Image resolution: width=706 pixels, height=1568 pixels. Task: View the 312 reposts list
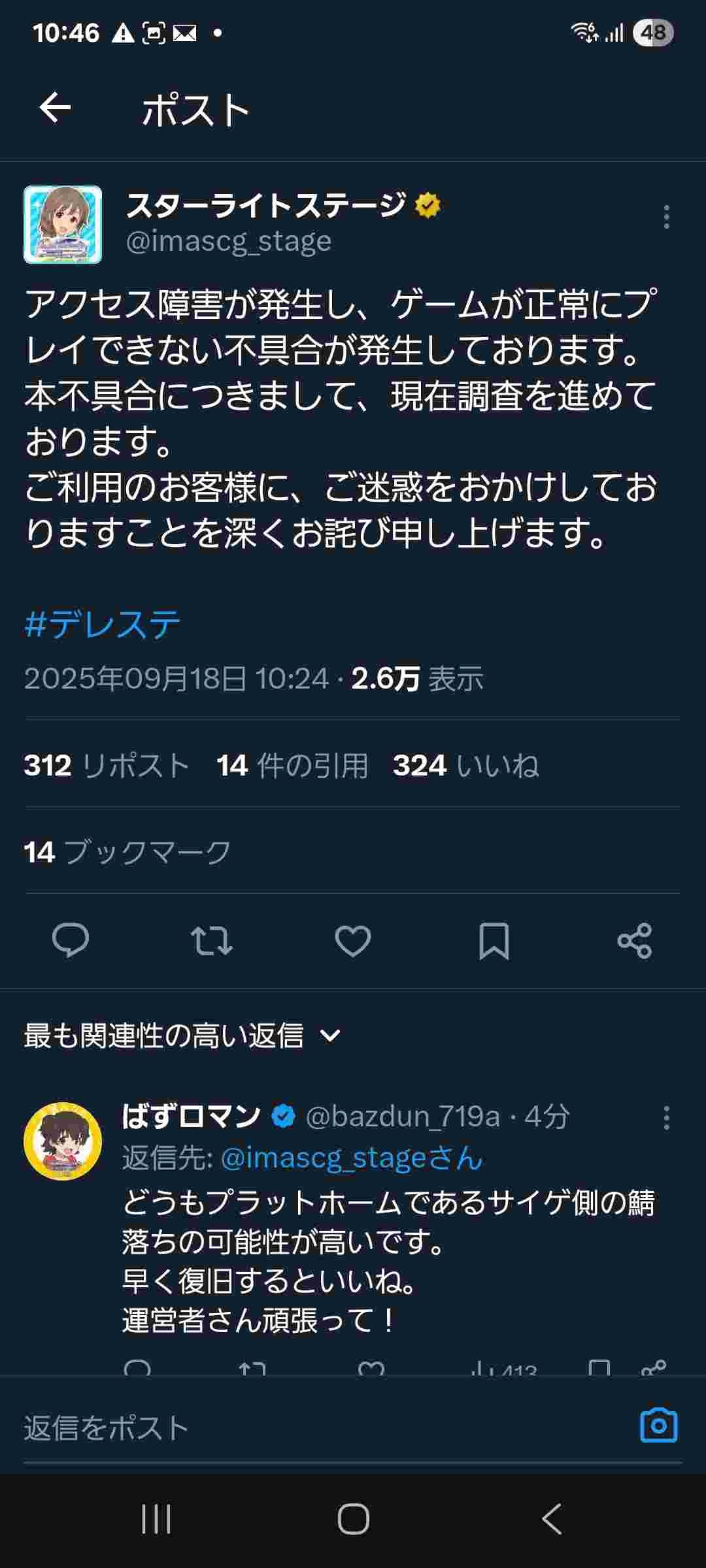[107, 765]
